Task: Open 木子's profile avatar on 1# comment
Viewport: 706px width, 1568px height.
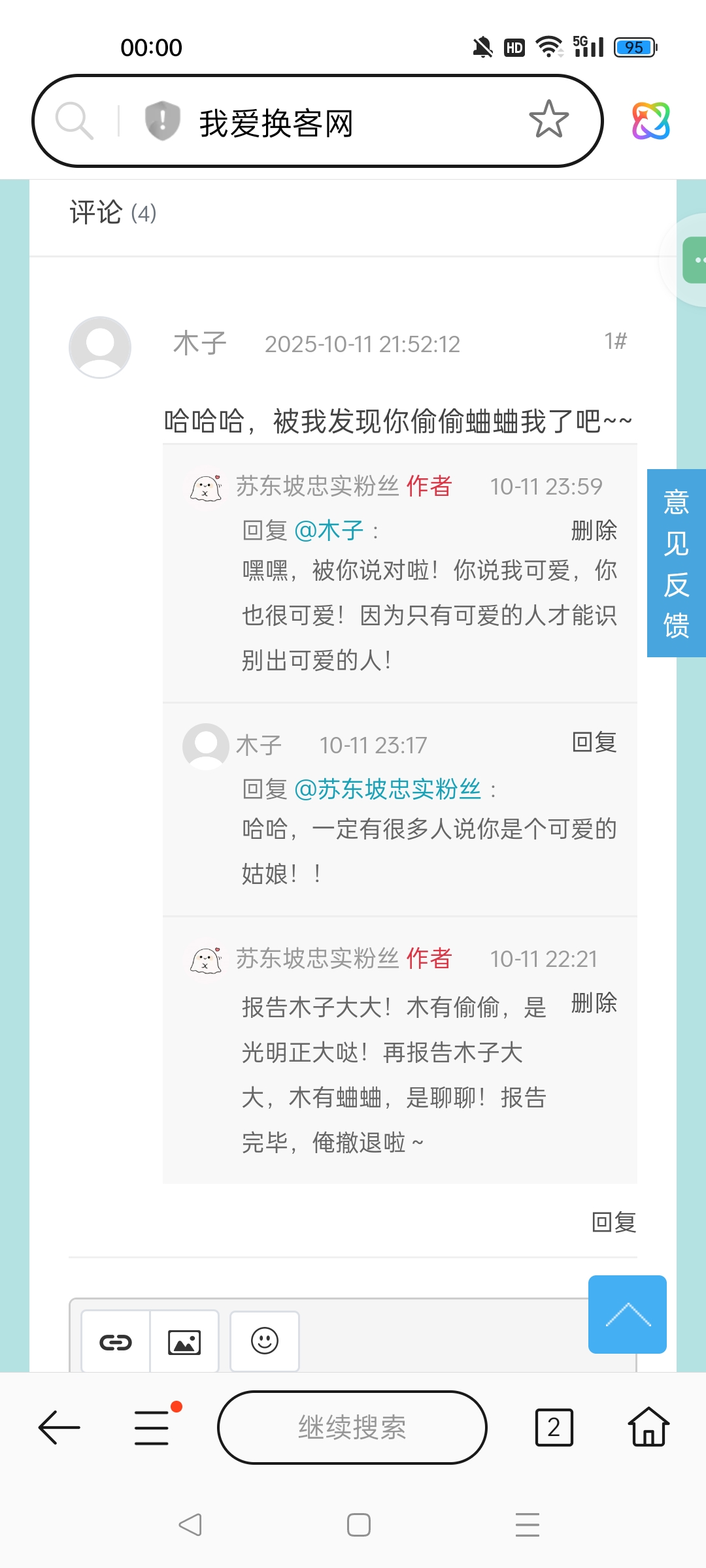Action: pyautogui.click(x=100, y=347)
